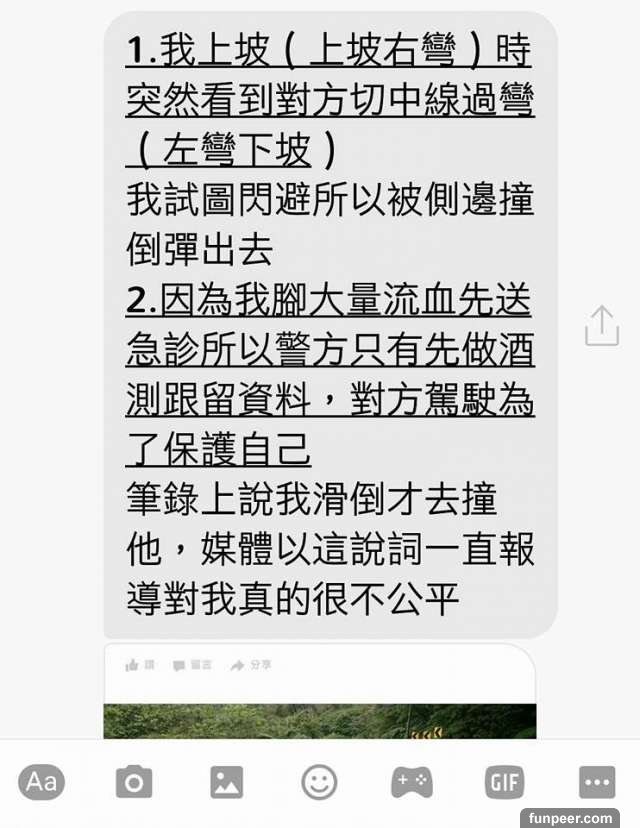Open the photo gallery picker
The height and width of the screenshot is (828, 640).
(227, 782)
